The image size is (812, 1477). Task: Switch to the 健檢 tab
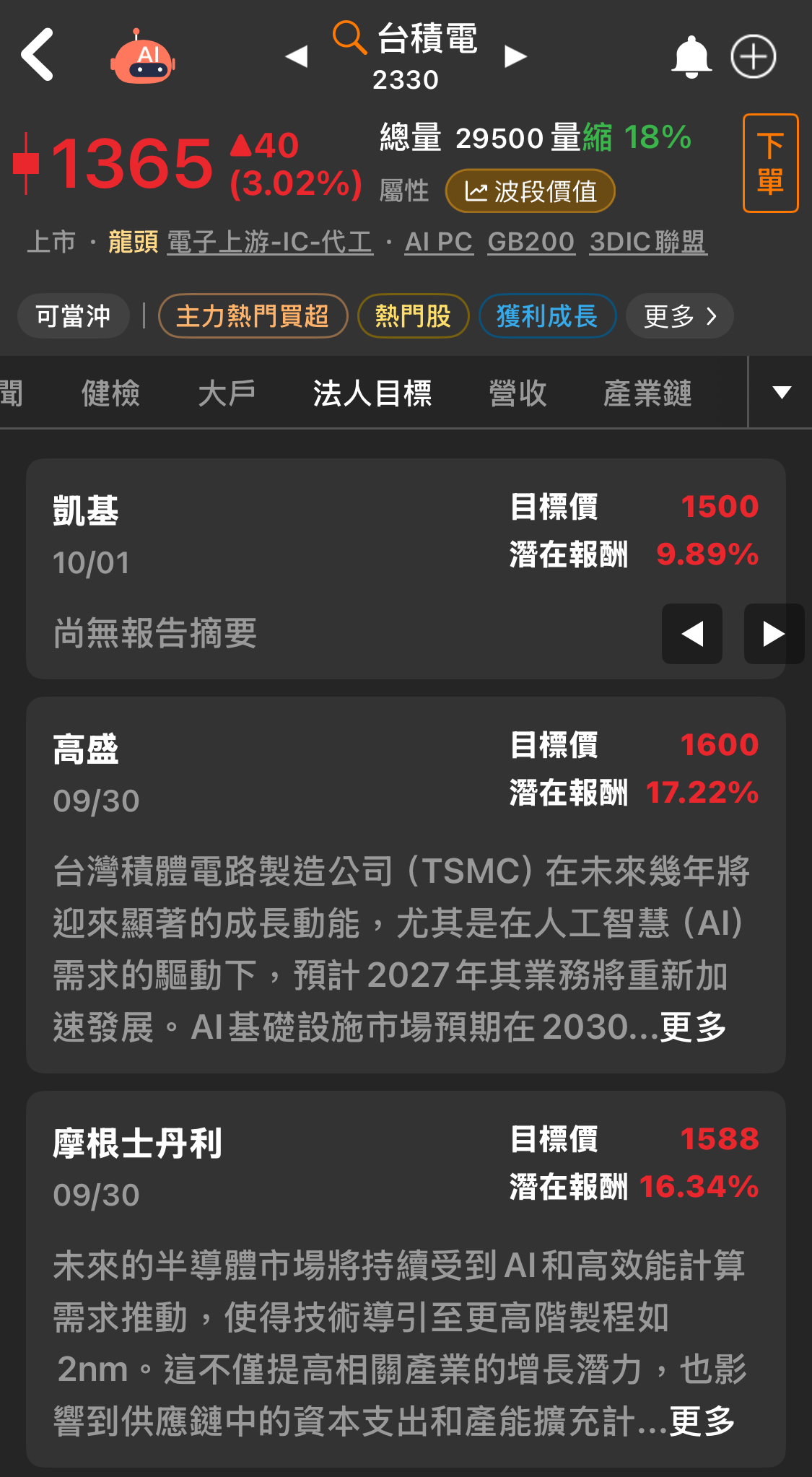(110, 393)
